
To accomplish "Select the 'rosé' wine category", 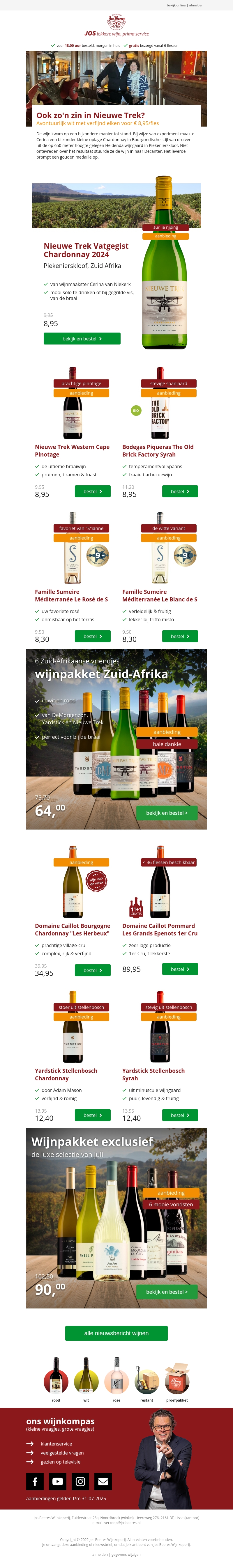I will pos(116,1379).
